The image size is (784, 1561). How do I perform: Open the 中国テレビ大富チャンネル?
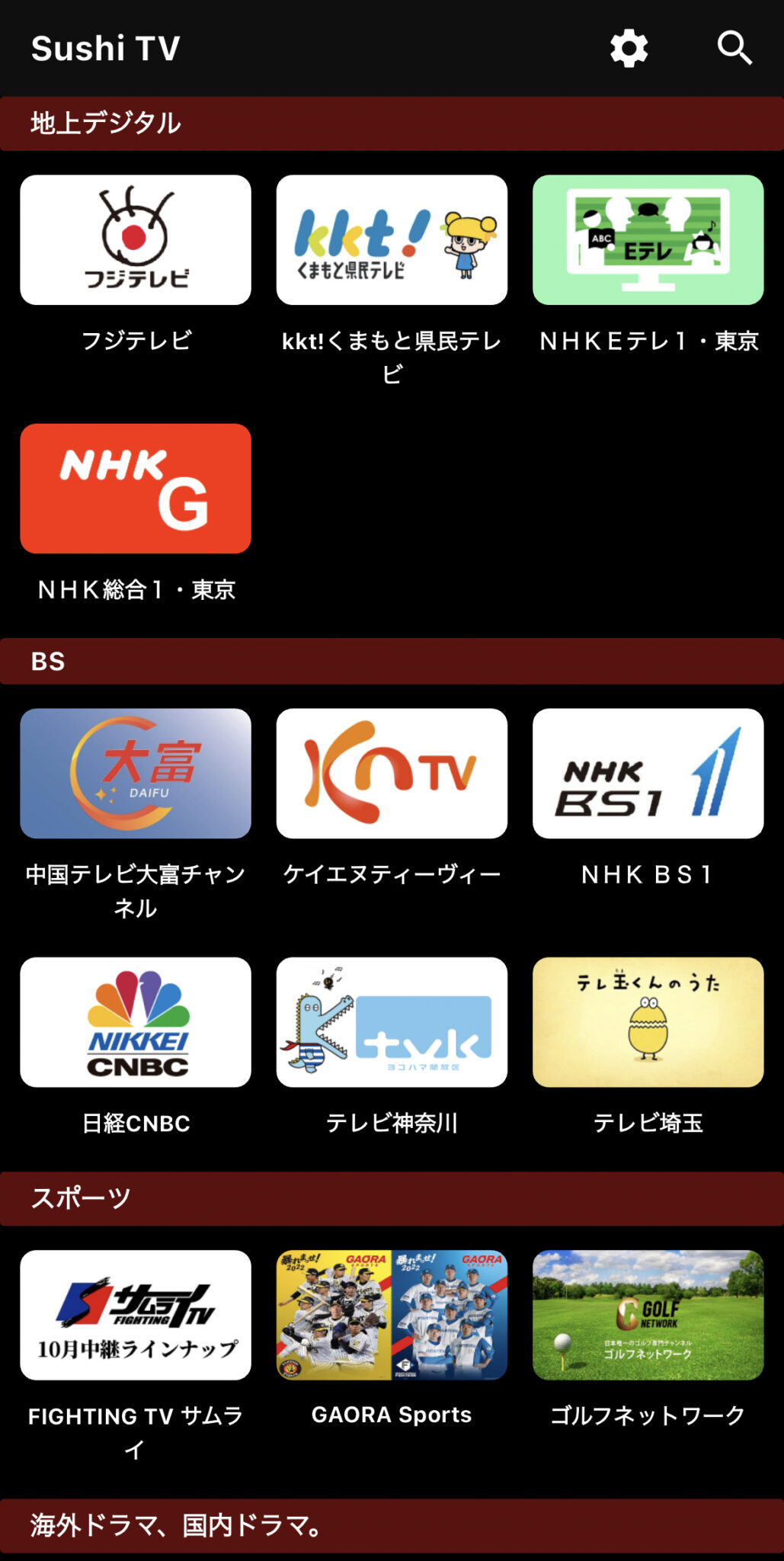pyautogui.click(x=135, y=772)
